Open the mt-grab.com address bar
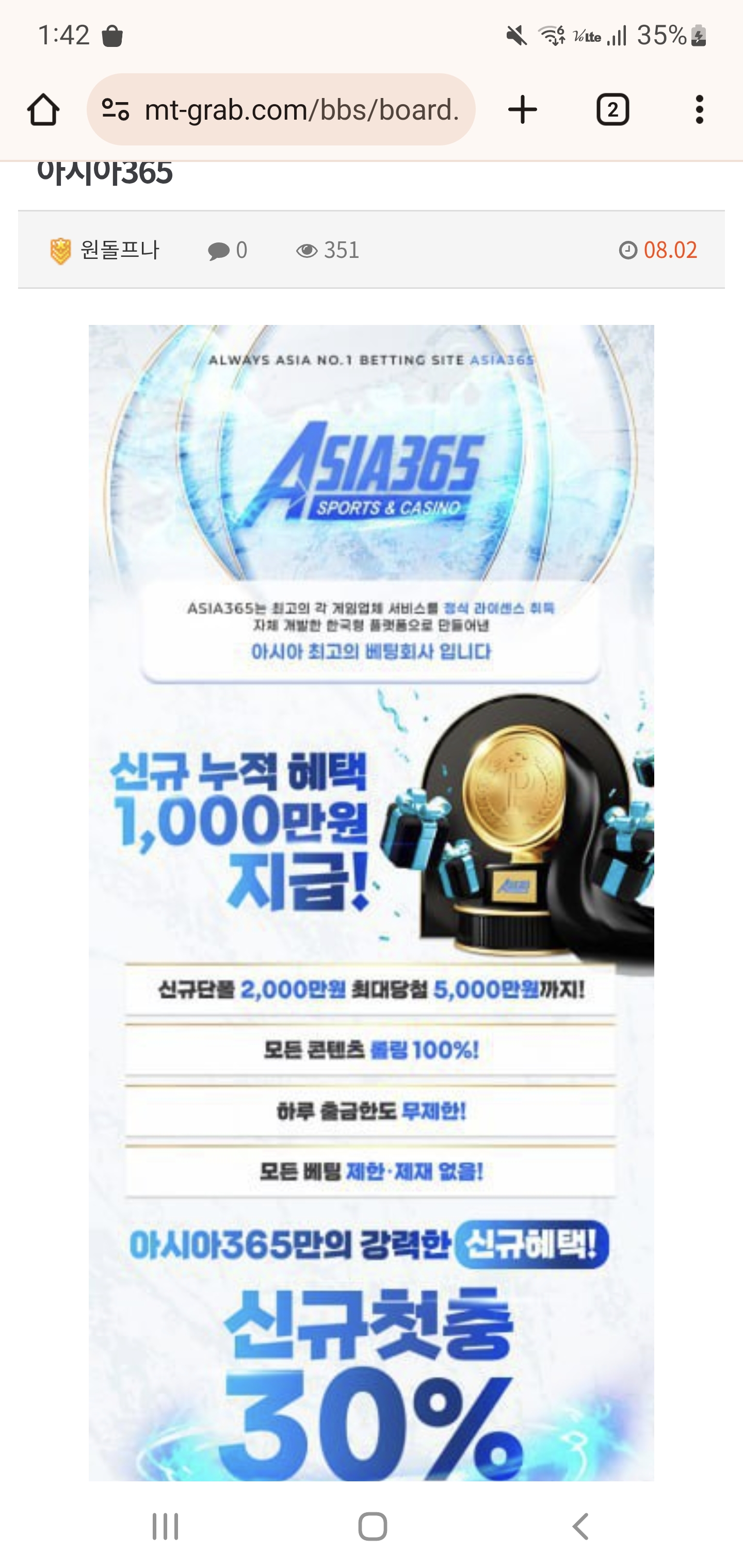743x1568 pixels. pyautogui.click(x=301, y=110)
